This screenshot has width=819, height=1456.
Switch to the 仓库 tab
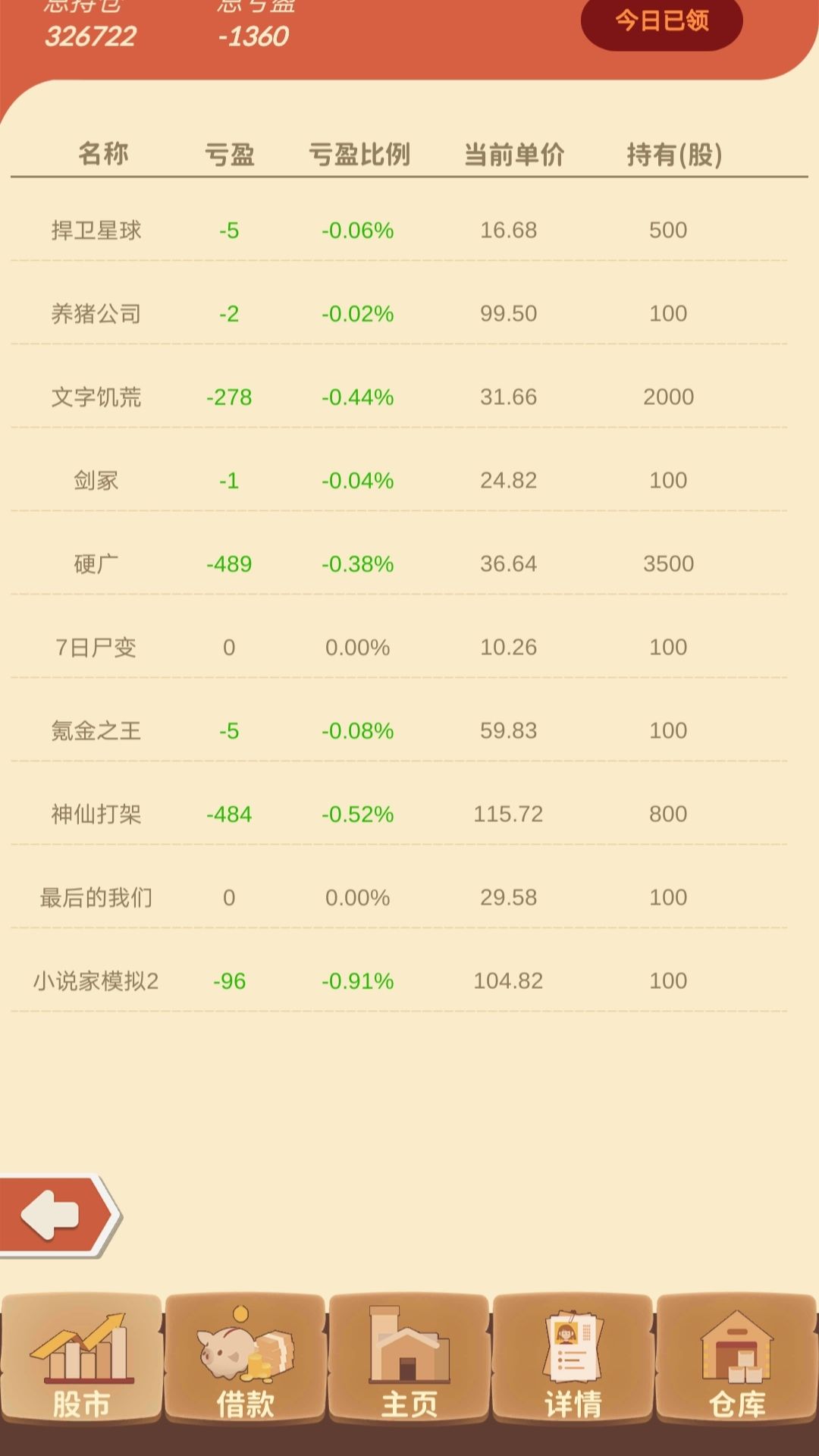point(736,1359)
